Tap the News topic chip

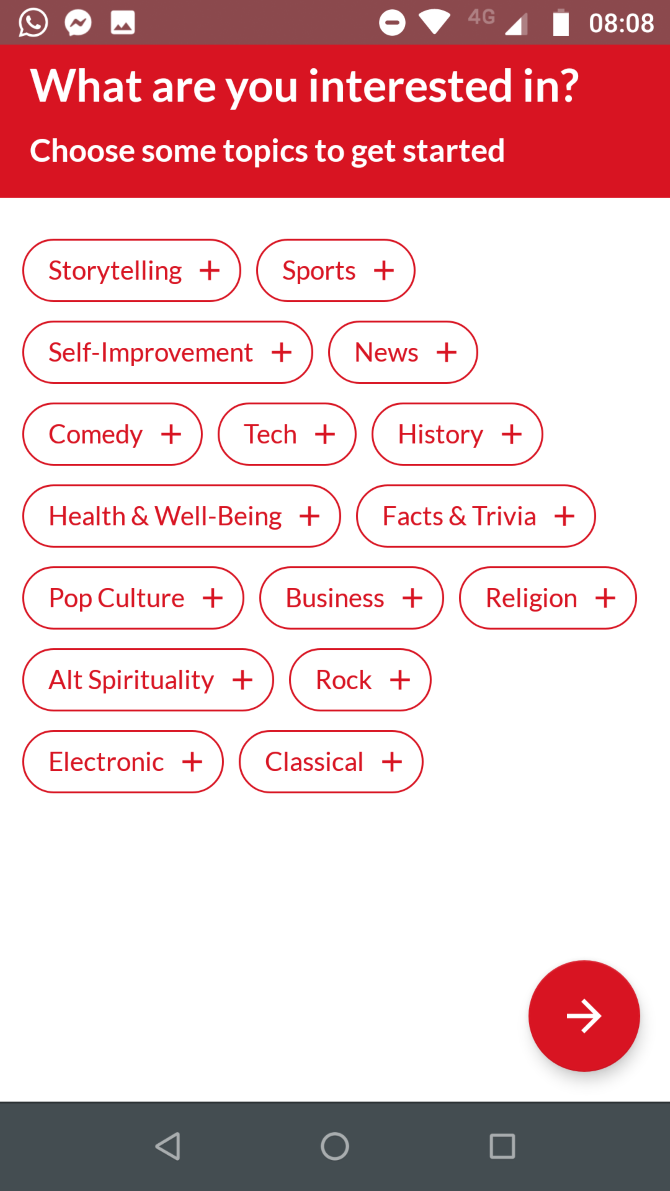point(402,353)
